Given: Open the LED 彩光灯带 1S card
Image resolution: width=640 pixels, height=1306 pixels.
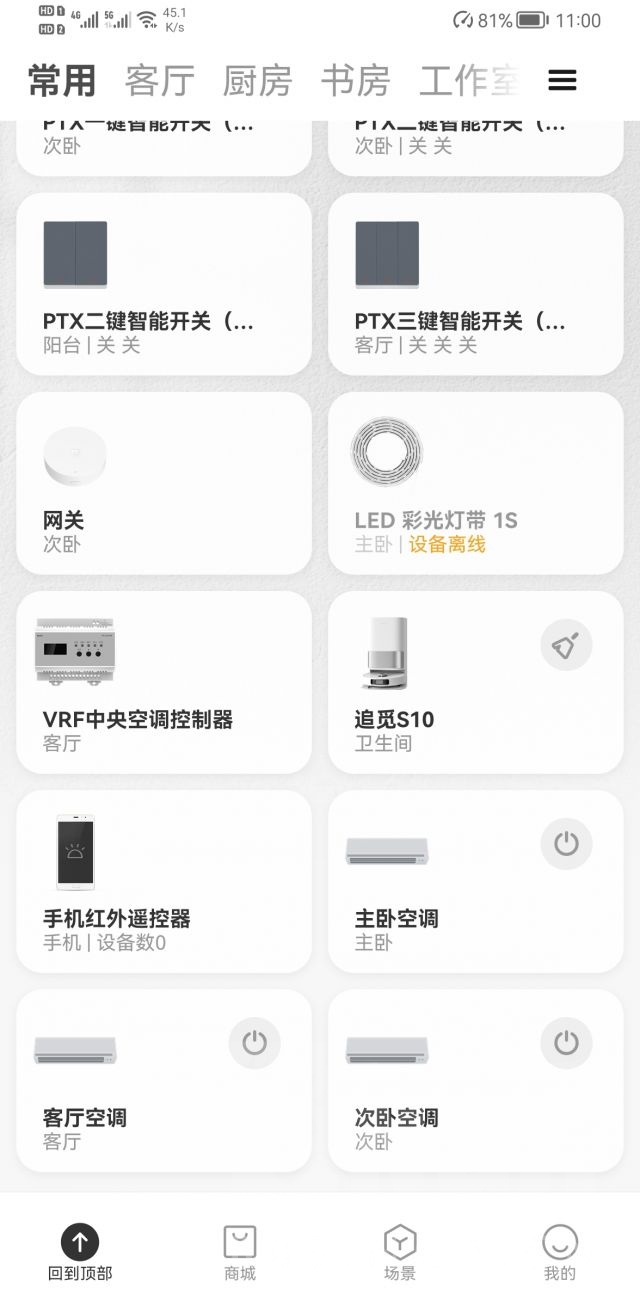Looking at the screenshot, I should [476, 483].
